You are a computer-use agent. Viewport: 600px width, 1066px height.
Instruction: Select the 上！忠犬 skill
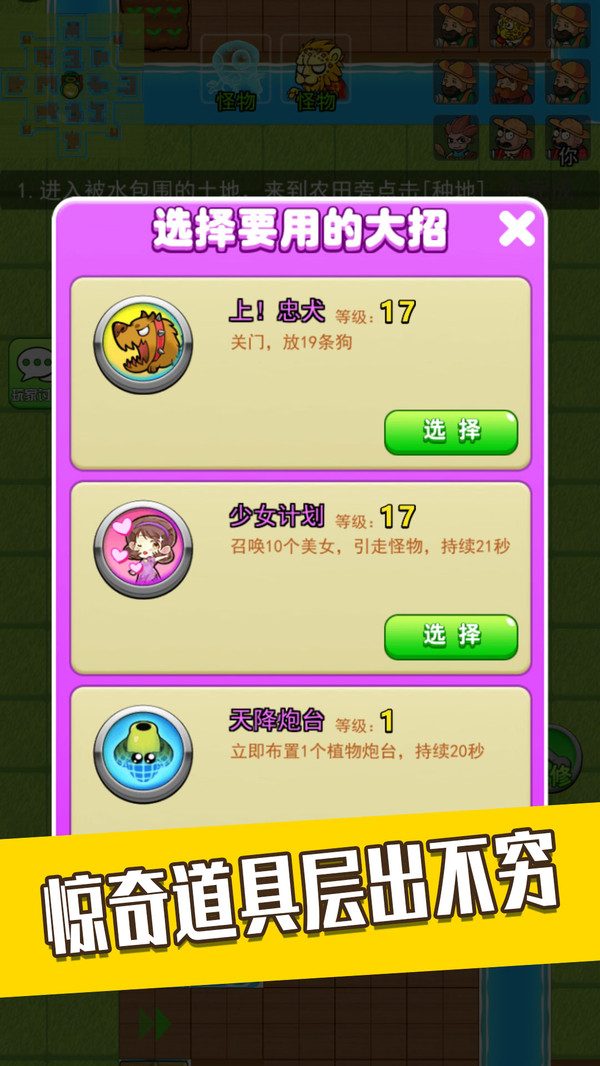(451, 432)
